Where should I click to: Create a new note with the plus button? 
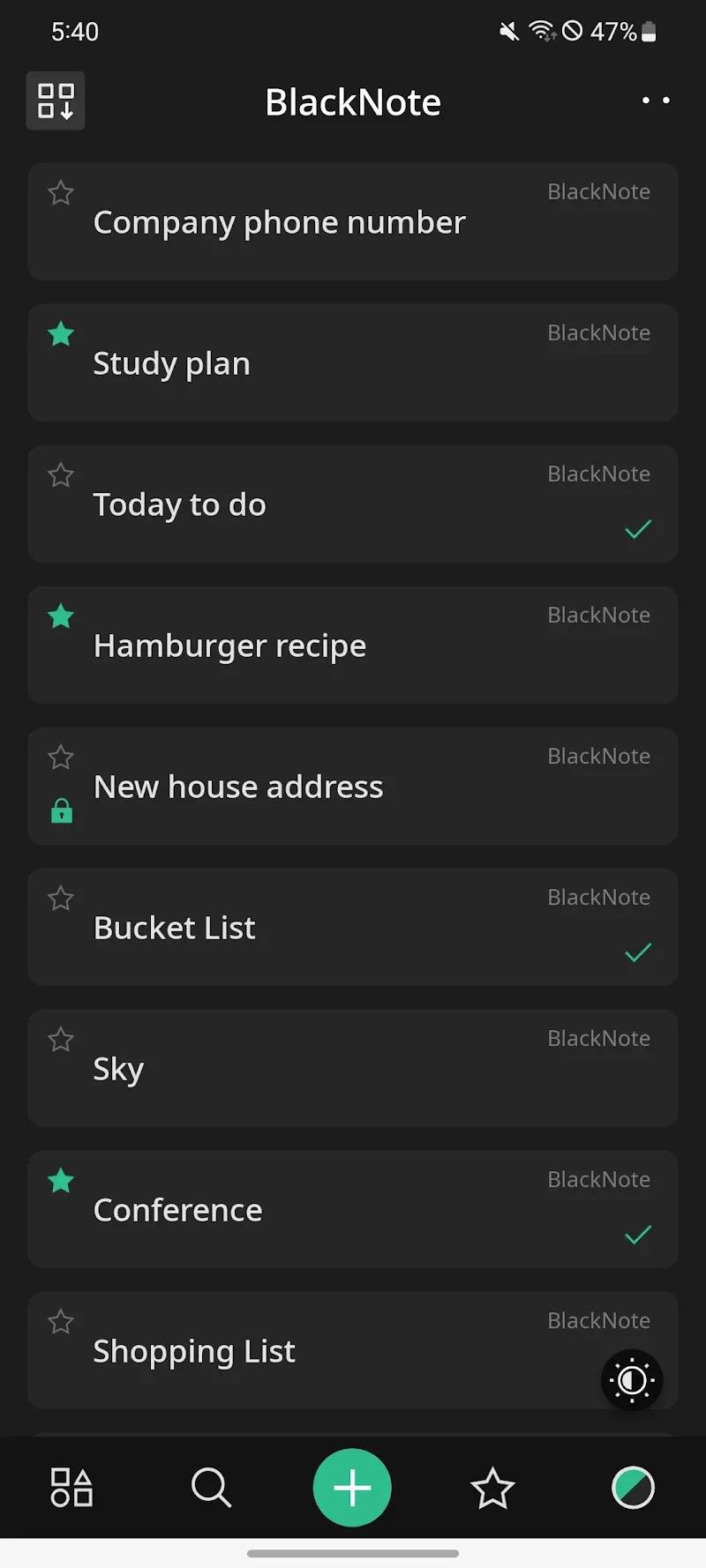pyautogui.click(x=352, y=1486)
